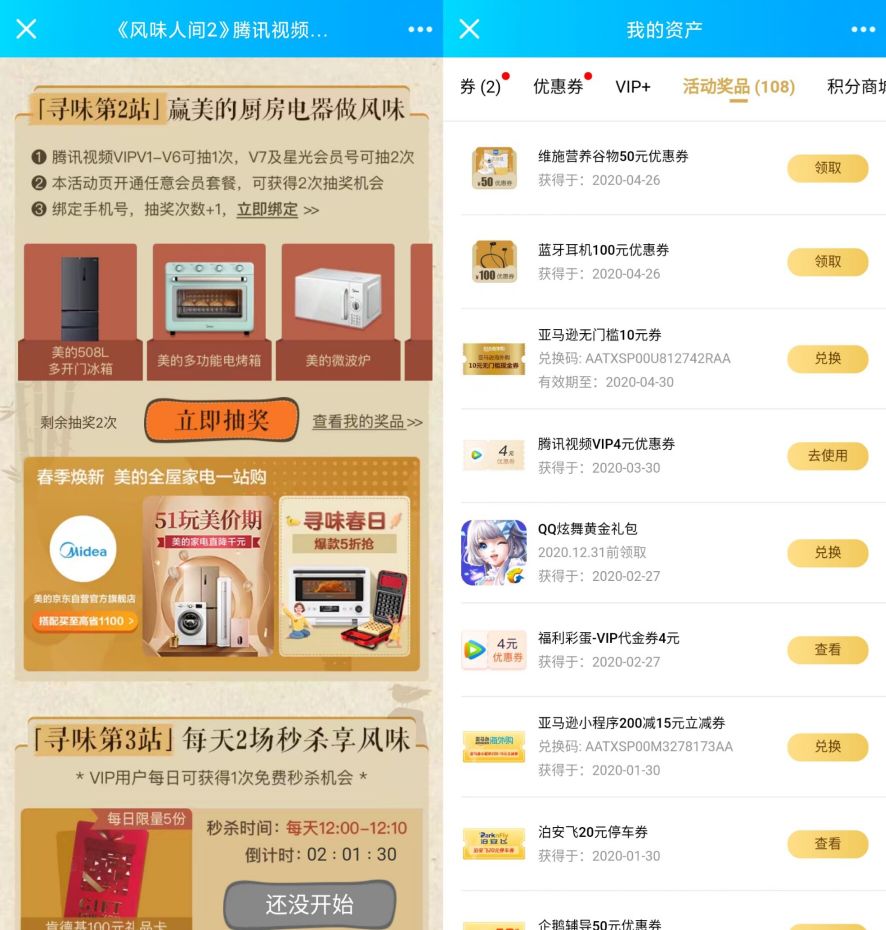Open 查看我的奖品 link
This screenshot has width=886, height=930.
pos(366,422)
